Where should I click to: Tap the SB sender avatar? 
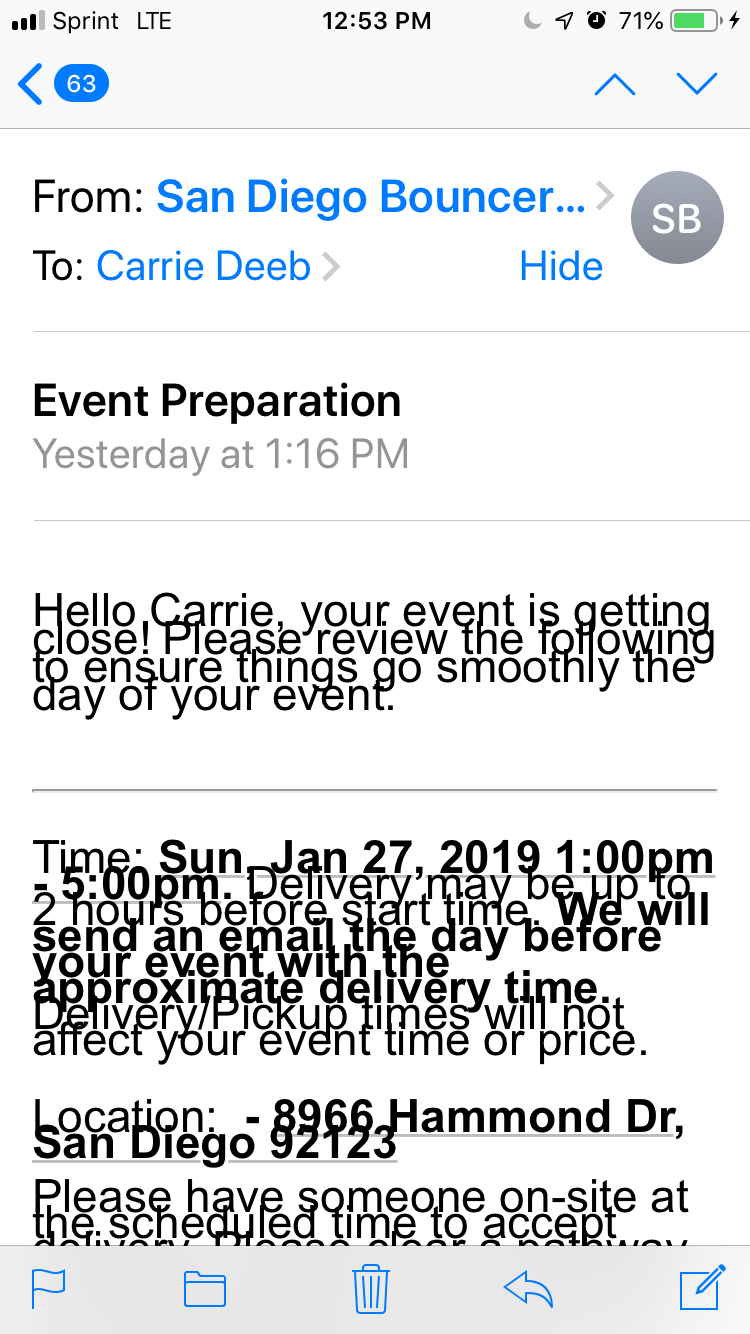pos(677,219)
